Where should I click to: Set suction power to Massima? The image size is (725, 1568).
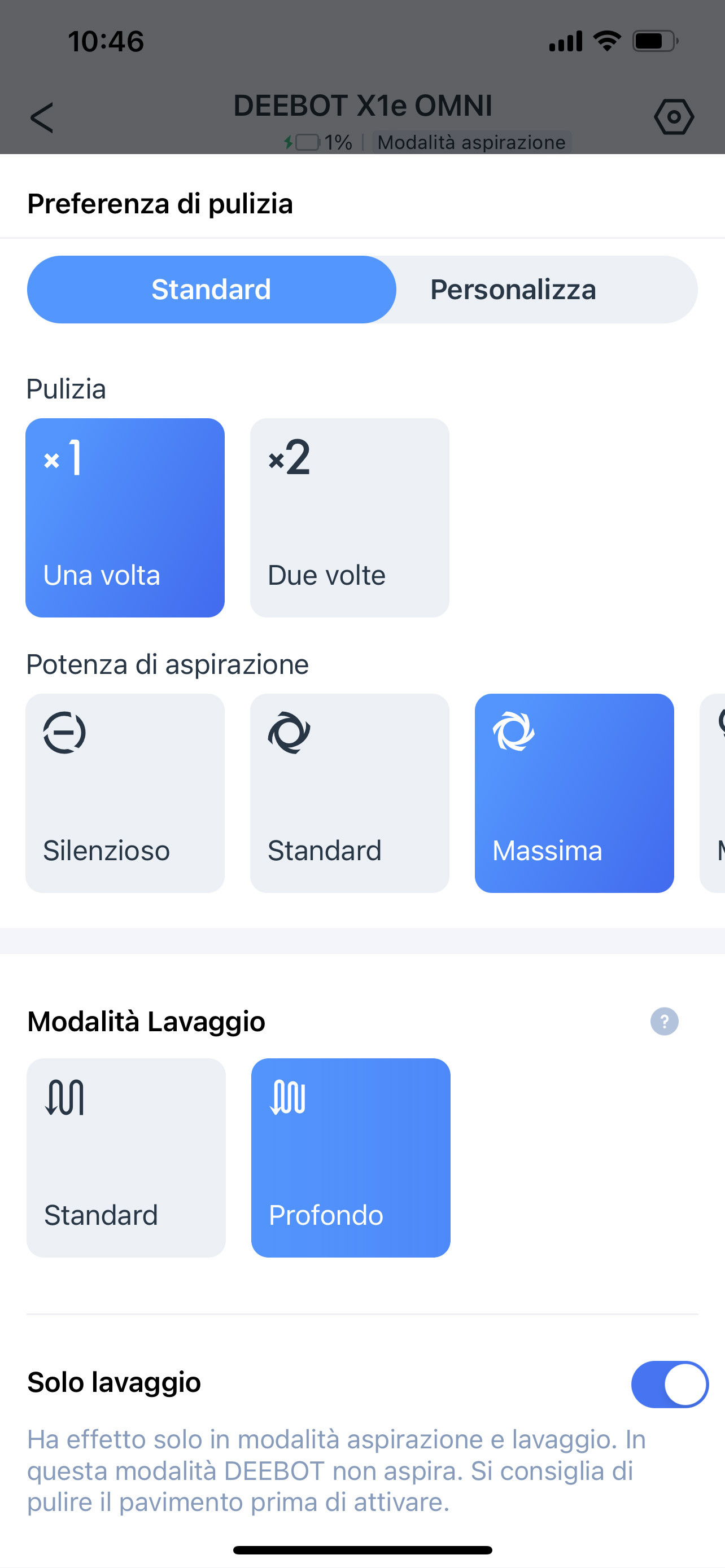574,793
